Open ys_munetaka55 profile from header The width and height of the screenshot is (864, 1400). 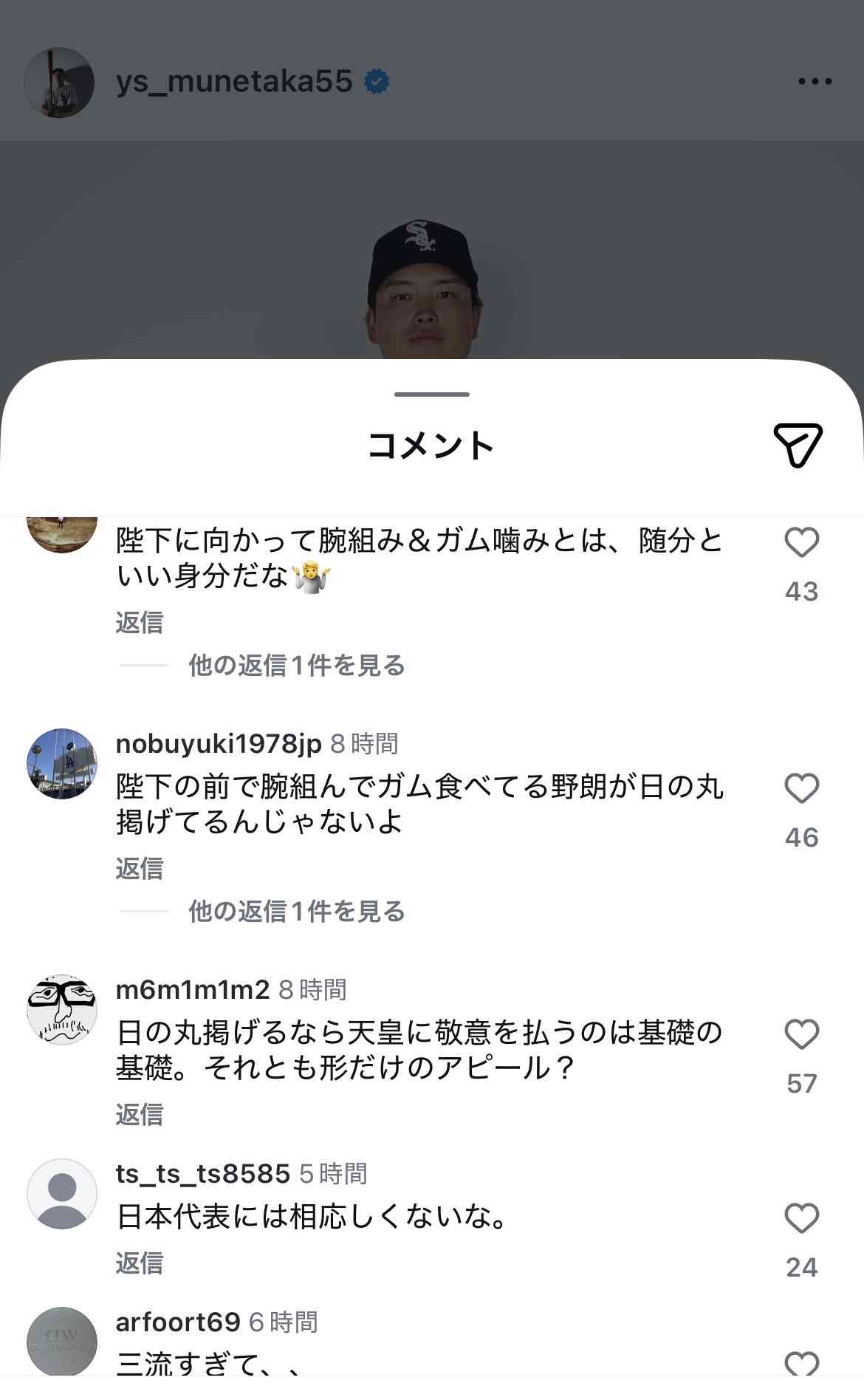pos(234,81)
